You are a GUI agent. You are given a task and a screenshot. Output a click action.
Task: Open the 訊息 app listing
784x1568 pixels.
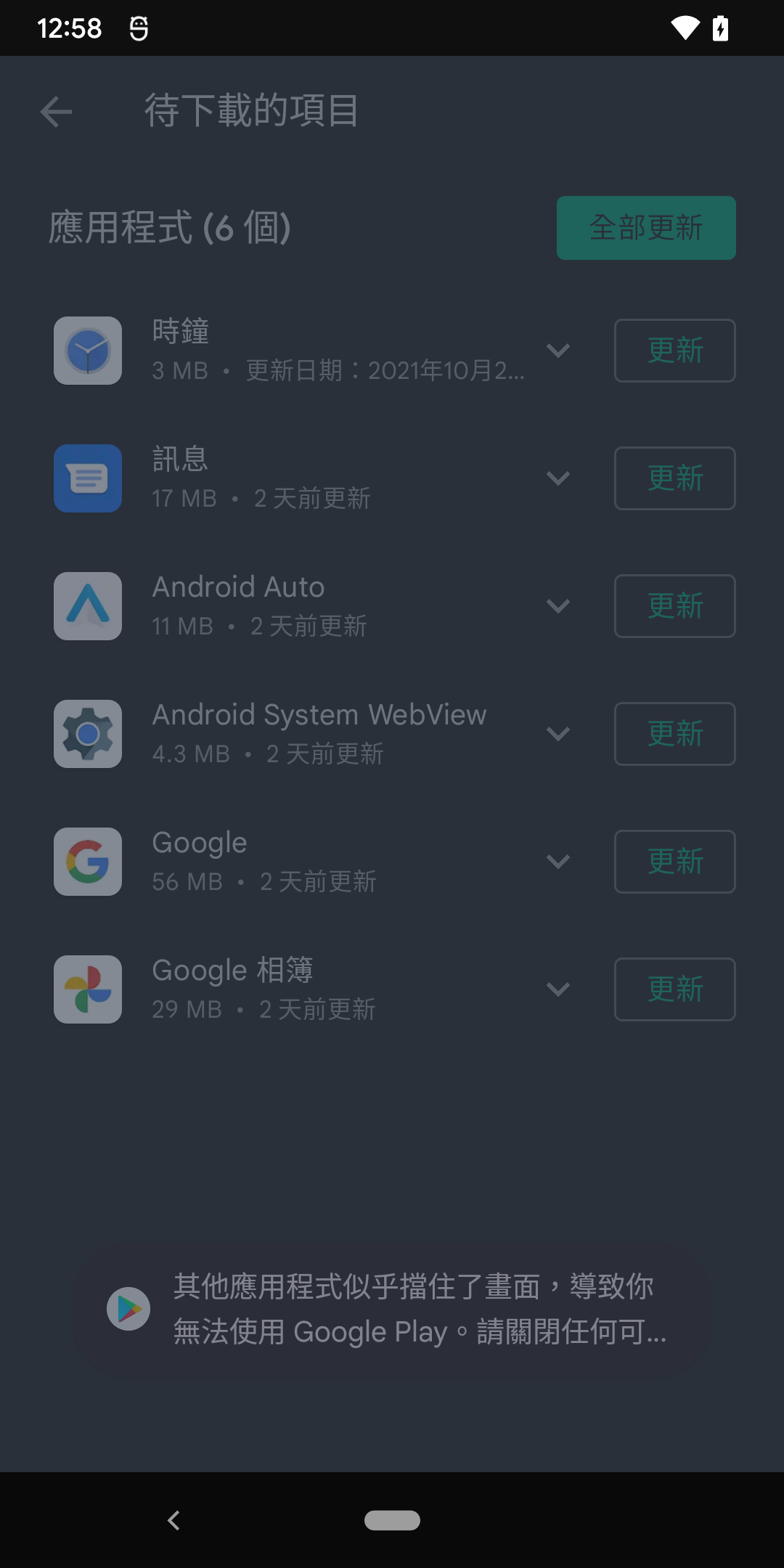click(290, 478)
